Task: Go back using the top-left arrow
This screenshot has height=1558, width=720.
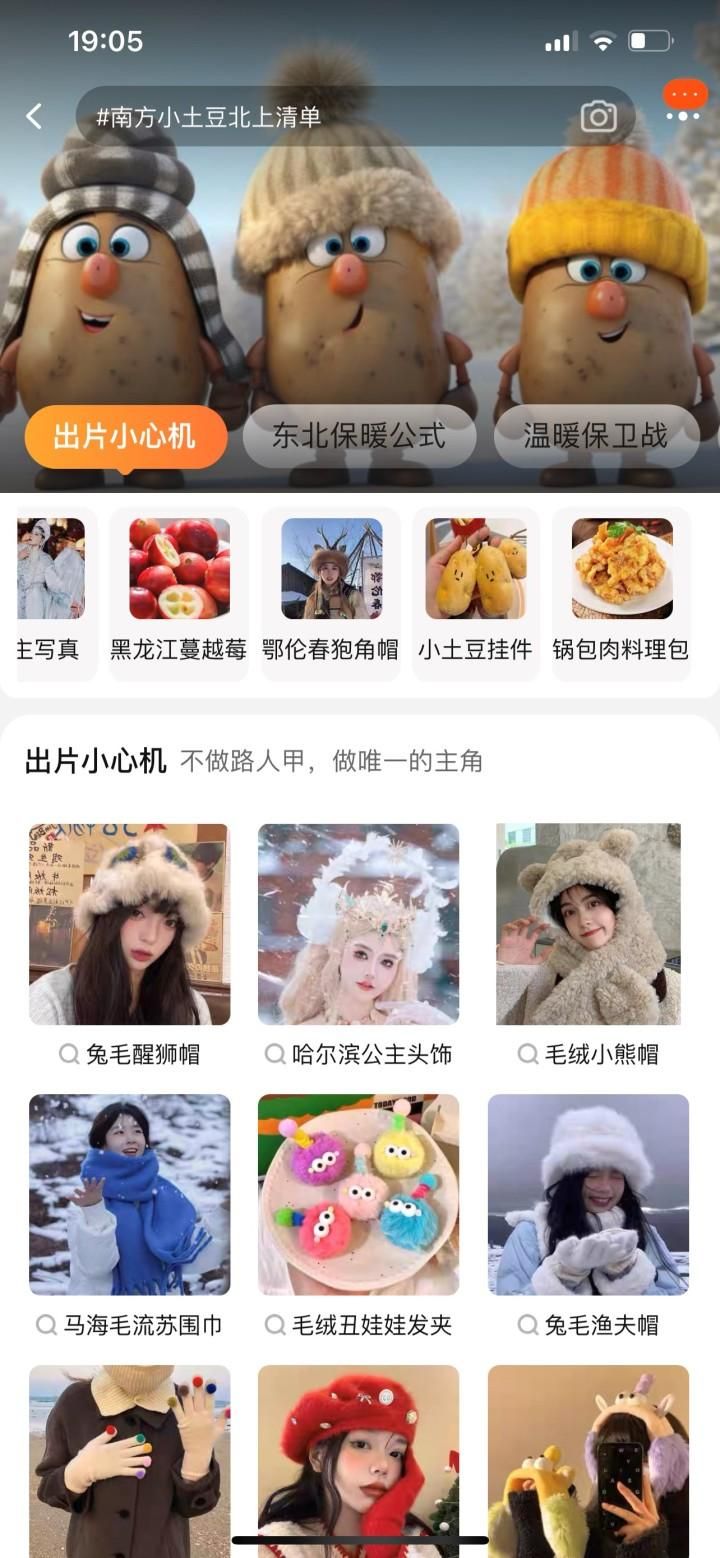Action: pyautogui.click(x=35, y=117)
